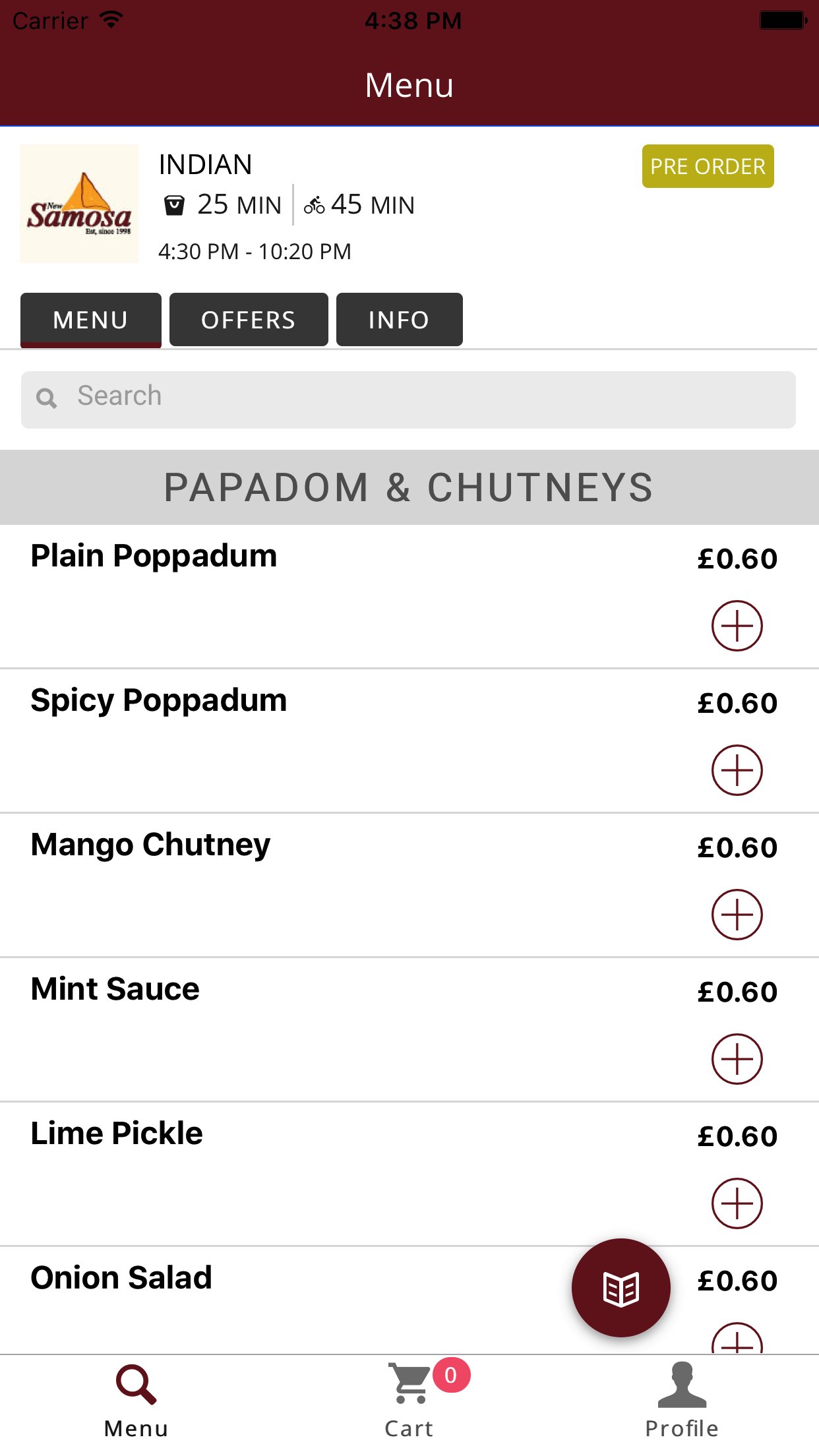Viewport: 819px width, 1456px height.
Task: Add Mango Chutney to the order
Action: 737,915
